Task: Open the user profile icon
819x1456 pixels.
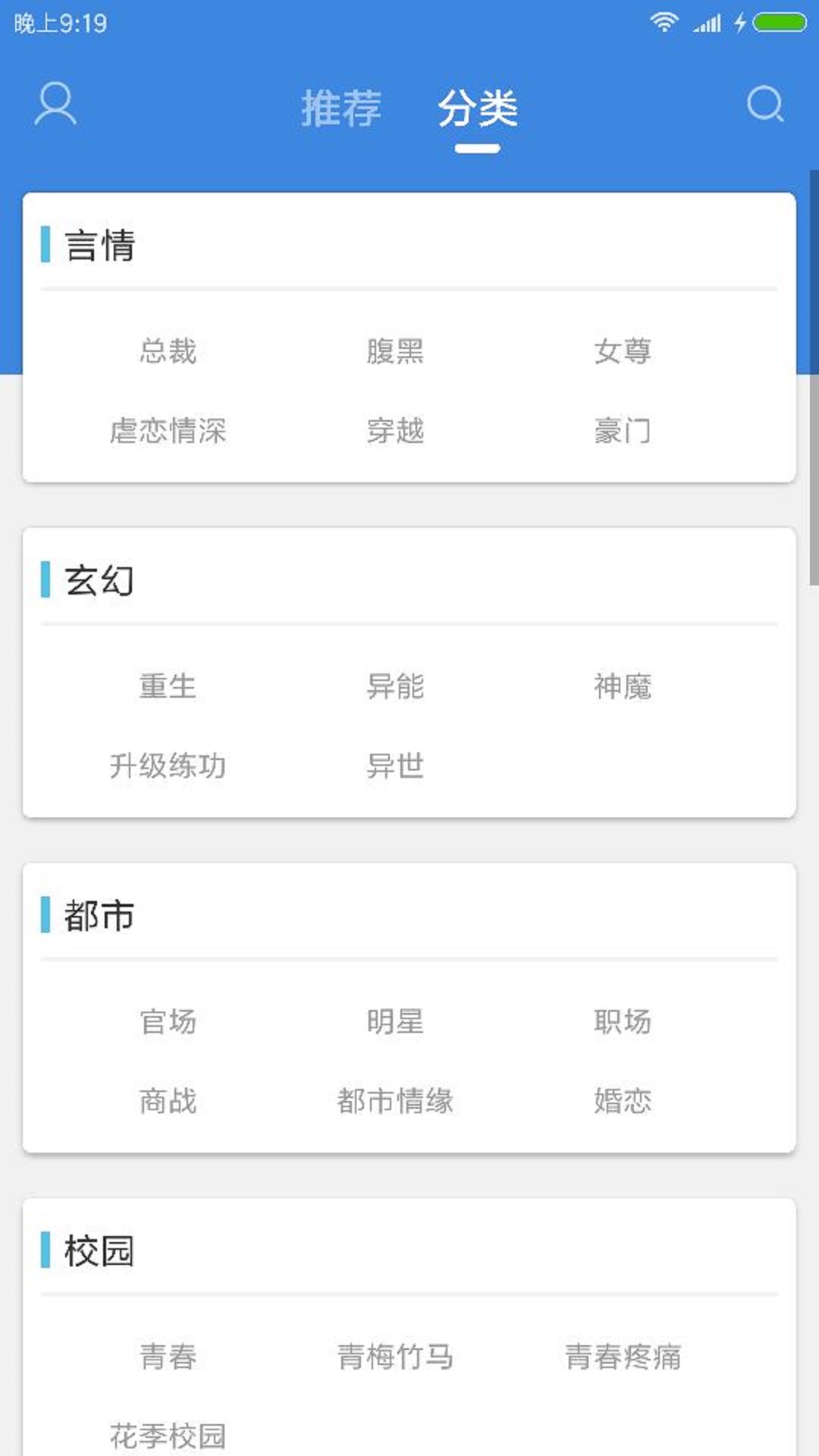Action: (55, 105)
